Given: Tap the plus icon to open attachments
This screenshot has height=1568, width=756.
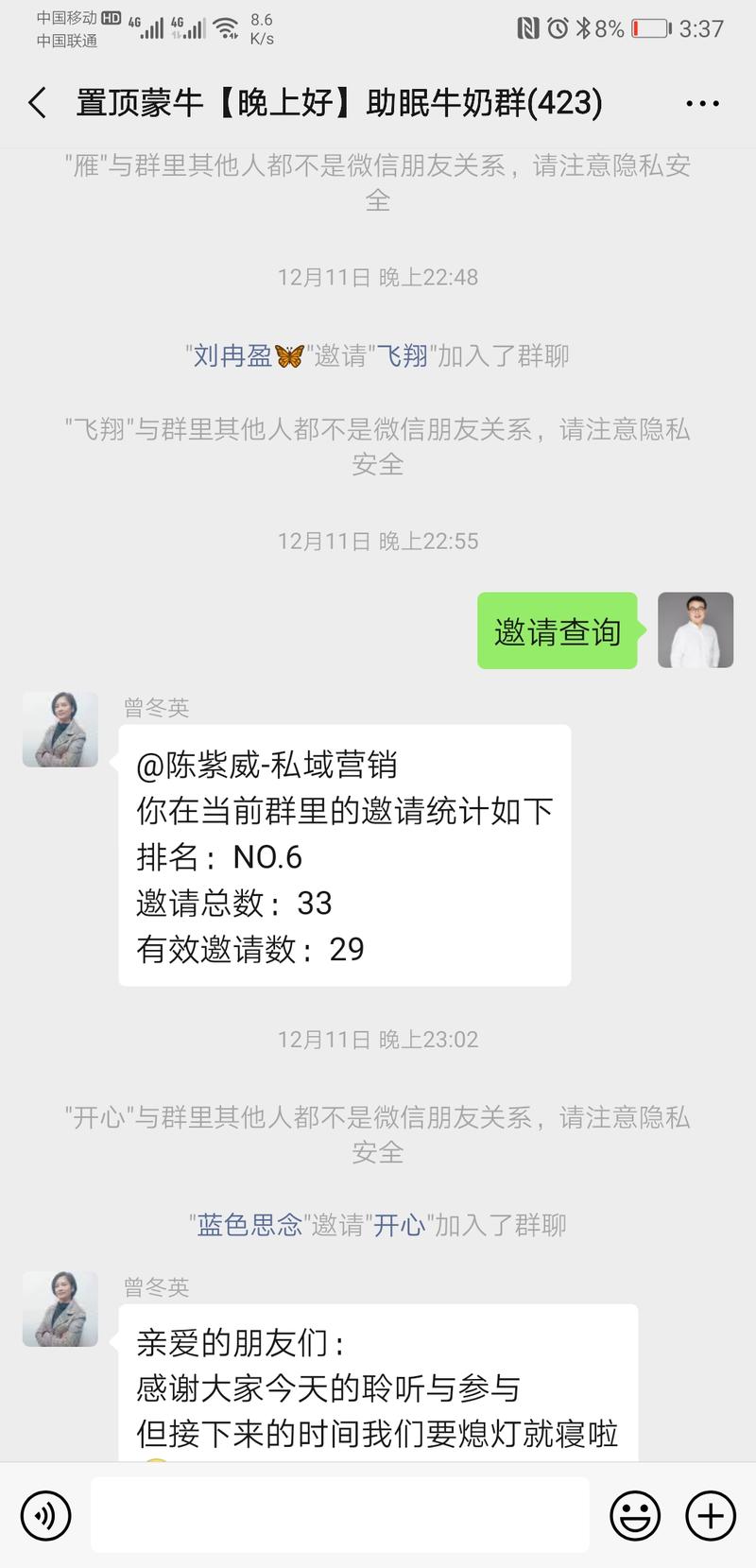Looking at the screenshot, I should tap(710, 1515).
